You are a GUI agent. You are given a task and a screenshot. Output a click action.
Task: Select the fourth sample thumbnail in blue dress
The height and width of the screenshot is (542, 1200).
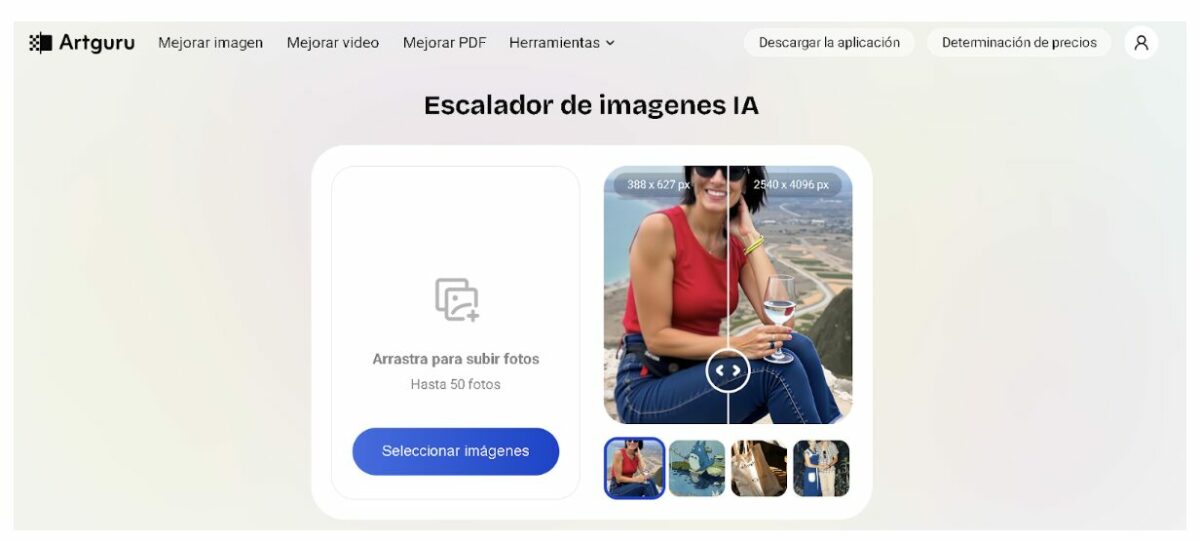(x=821, y=468)
